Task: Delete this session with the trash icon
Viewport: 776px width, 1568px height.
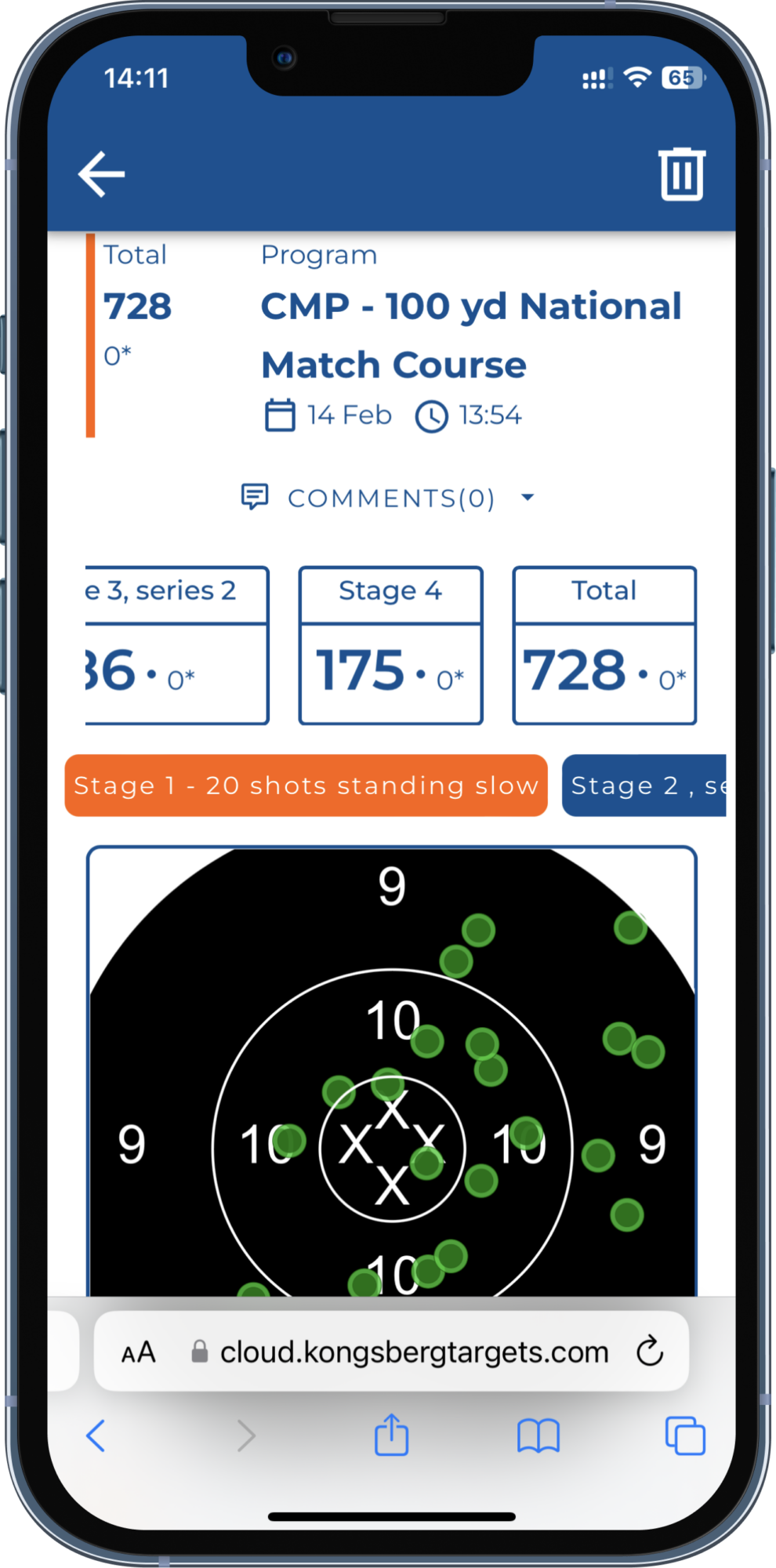Action: tap(680, 174)
